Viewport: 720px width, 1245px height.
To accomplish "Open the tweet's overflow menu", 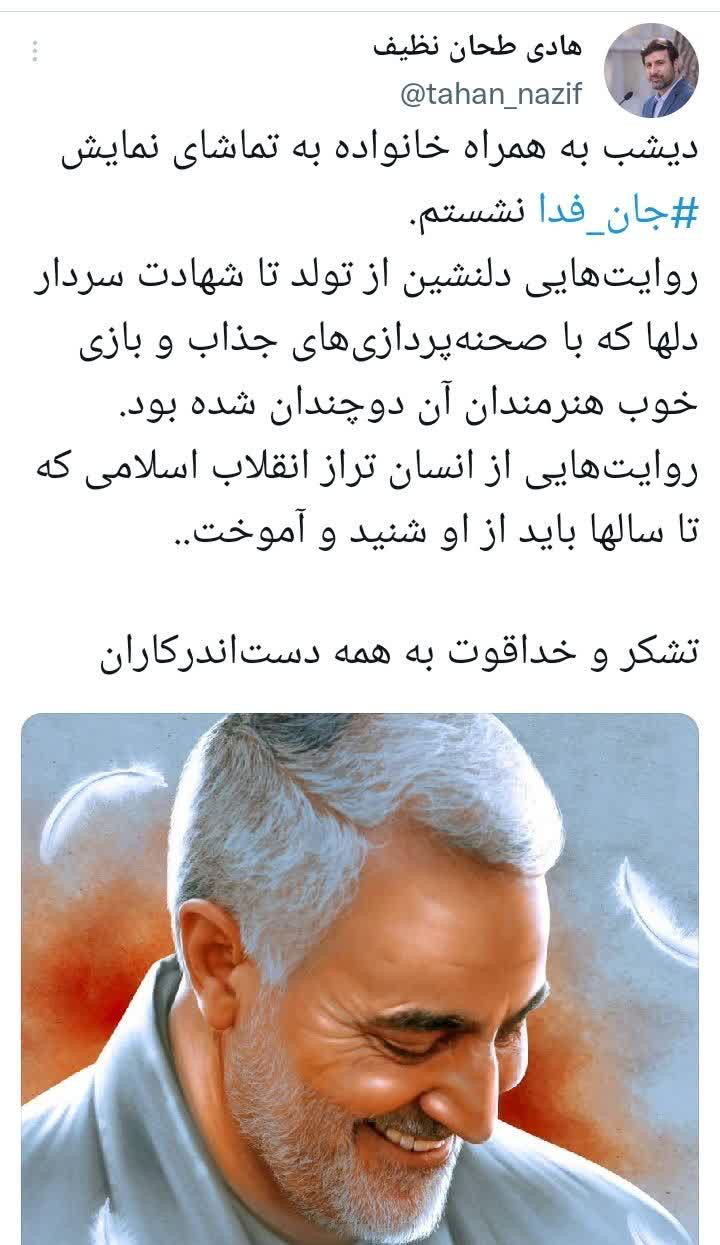I will click(36, 50).
